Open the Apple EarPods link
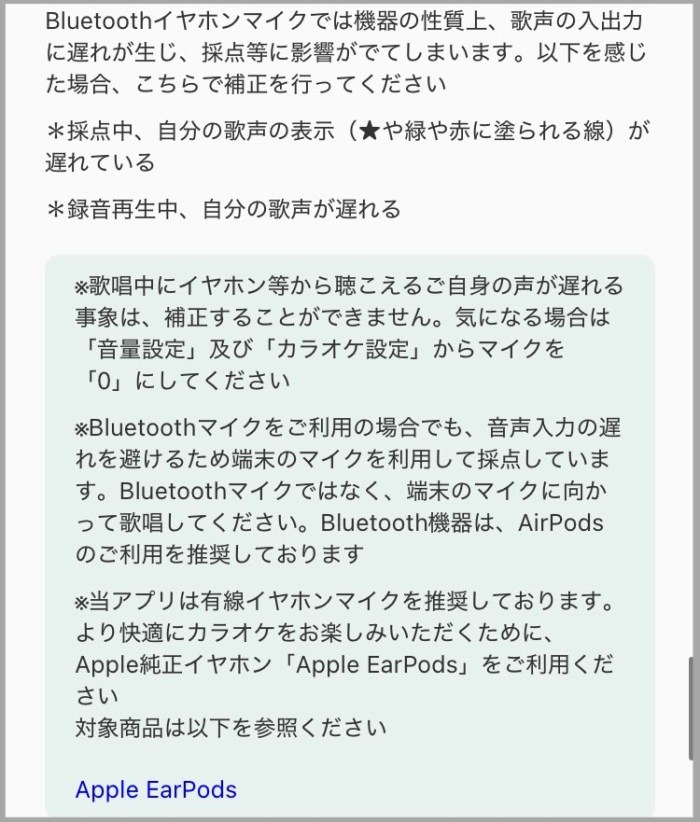This screenshot has height=822, width=700. click(156, 789)
